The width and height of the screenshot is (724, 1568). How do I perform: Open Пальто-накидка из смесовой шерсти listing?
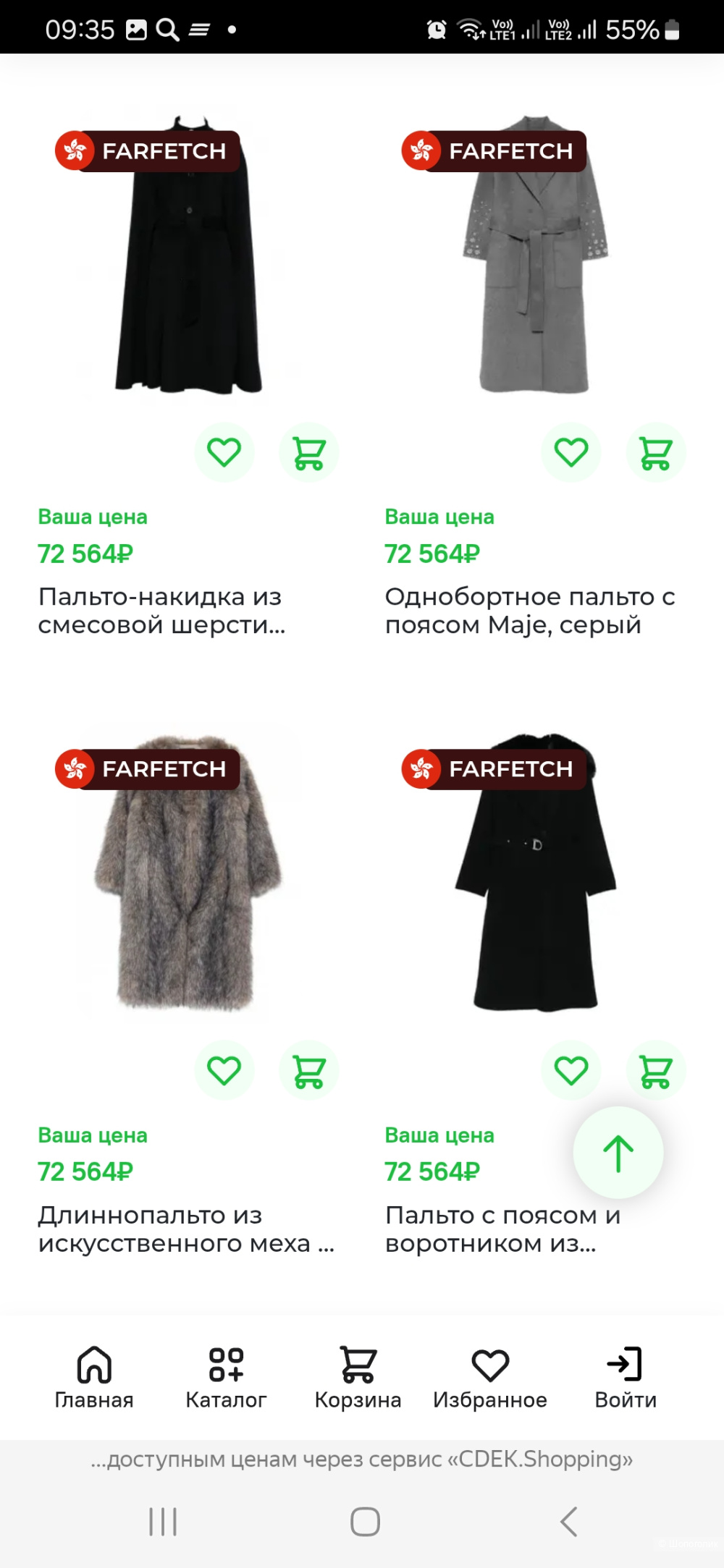(x=161, y=611)
